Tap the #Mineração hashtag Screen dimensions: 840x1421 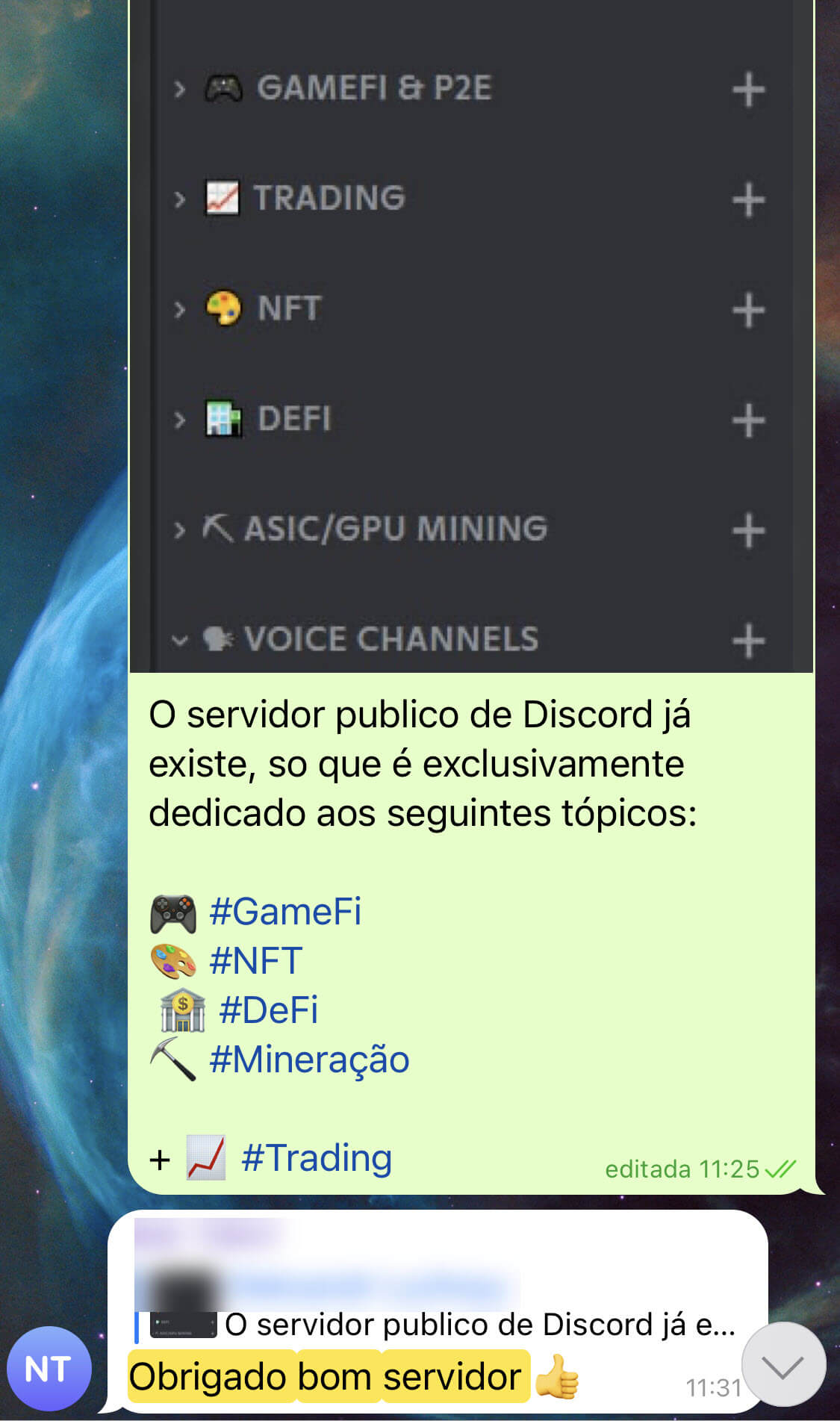[309, 1060]
